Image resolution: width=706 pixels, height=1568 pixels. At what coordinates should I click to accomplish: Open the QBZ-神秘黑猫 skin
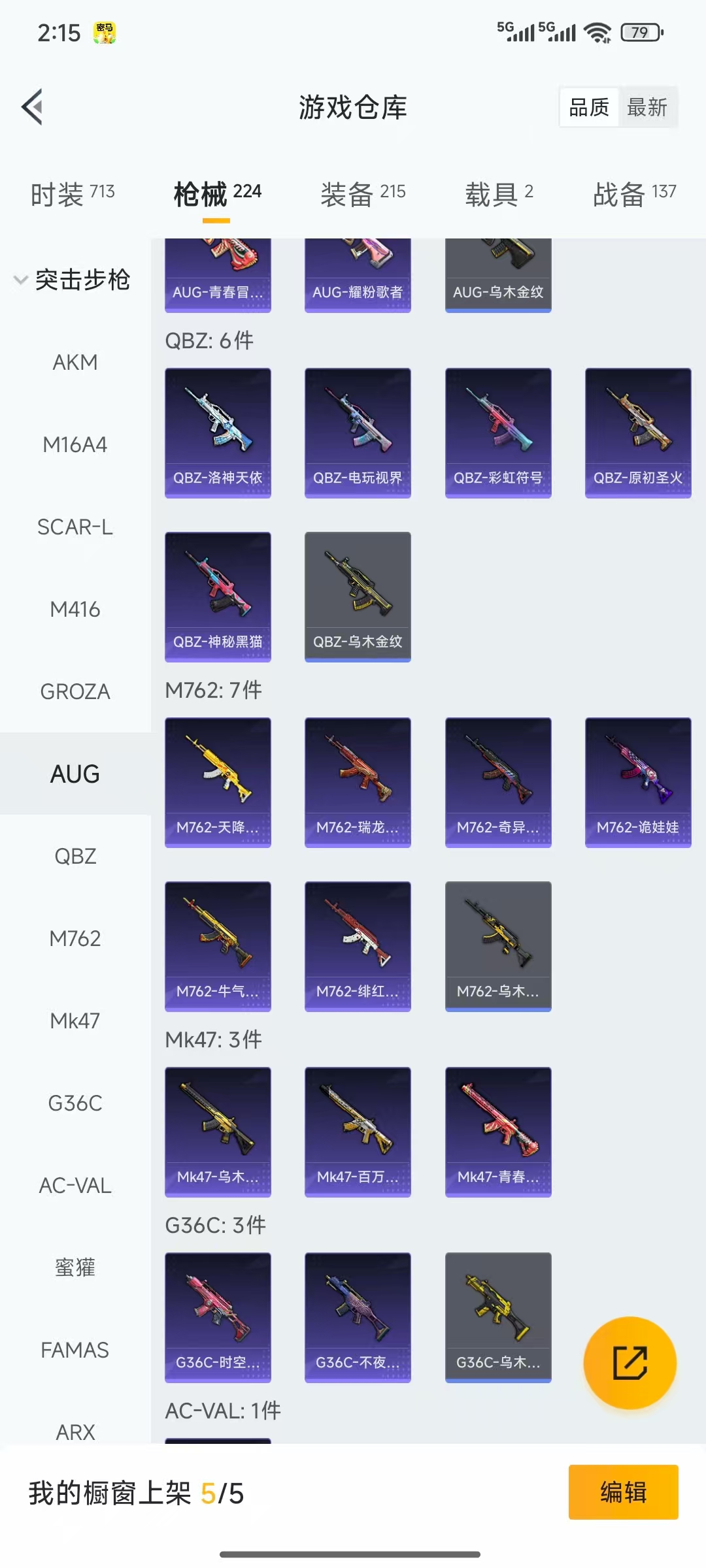point(218,596)
